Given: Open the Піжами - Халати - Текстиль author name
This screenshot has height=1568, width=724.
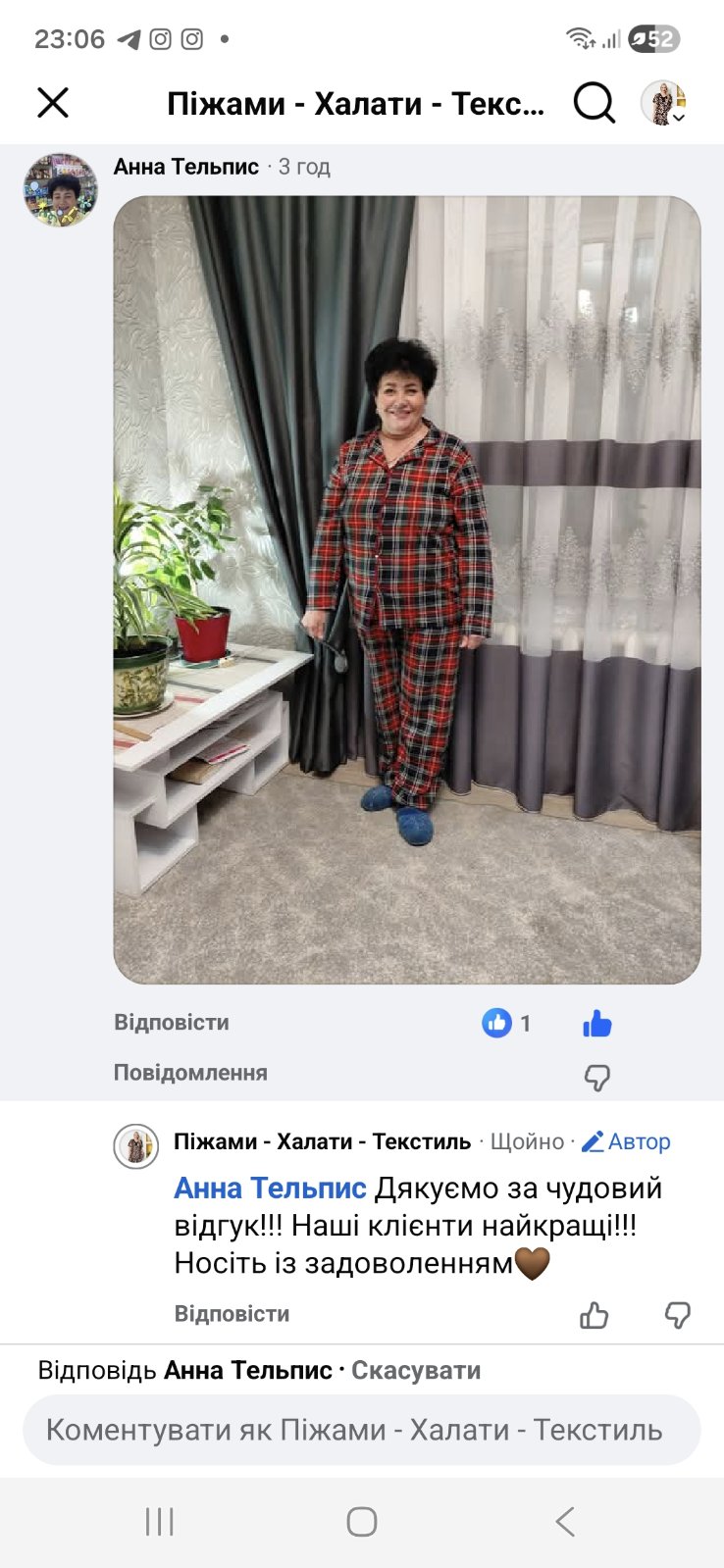Looking at the screenshot, I should pyautogui.click(x=322, y=1141).
